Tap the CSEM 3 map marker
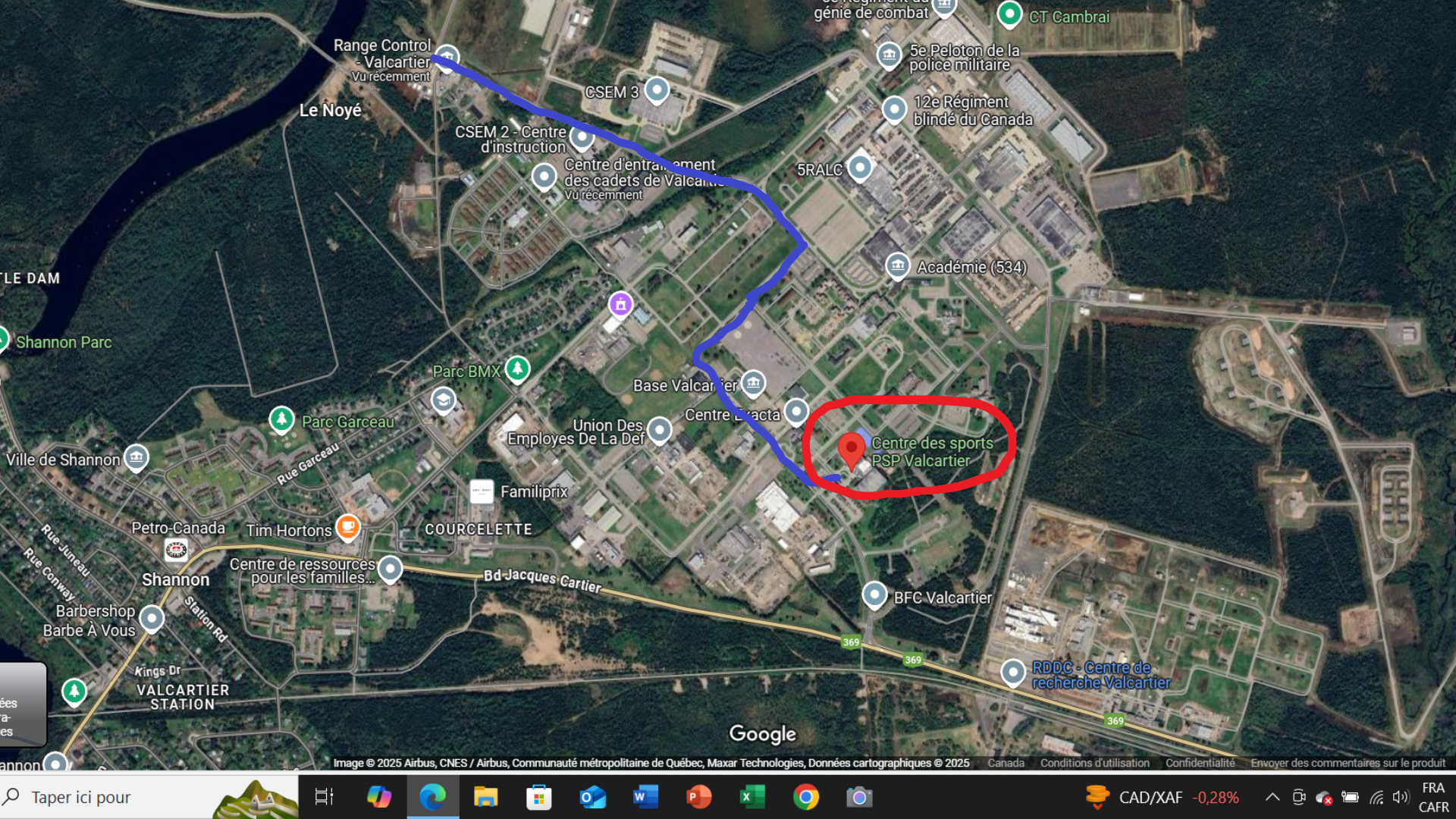1456x819 pixels. tap(657, 90)
